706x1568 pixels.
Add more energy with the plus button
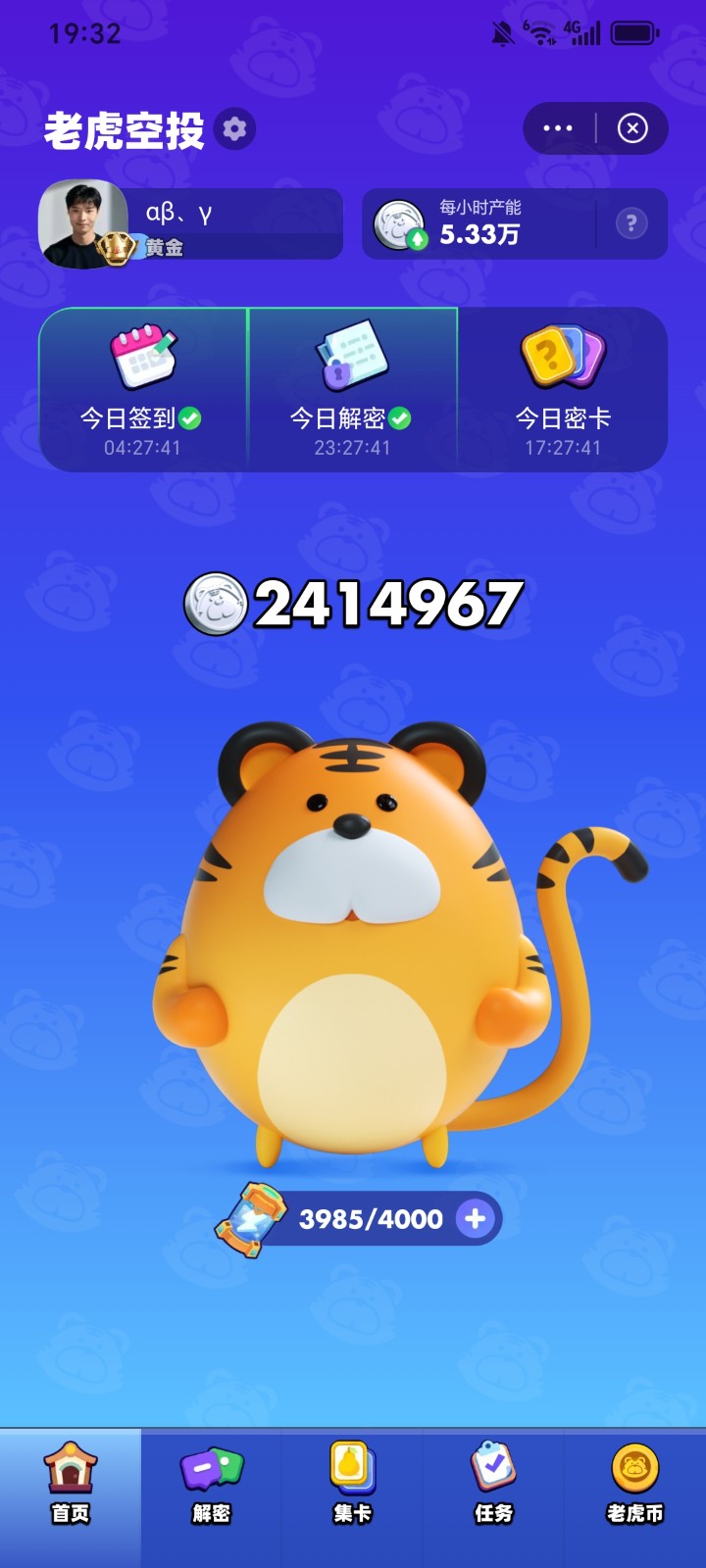click(x=476, y=1218)
